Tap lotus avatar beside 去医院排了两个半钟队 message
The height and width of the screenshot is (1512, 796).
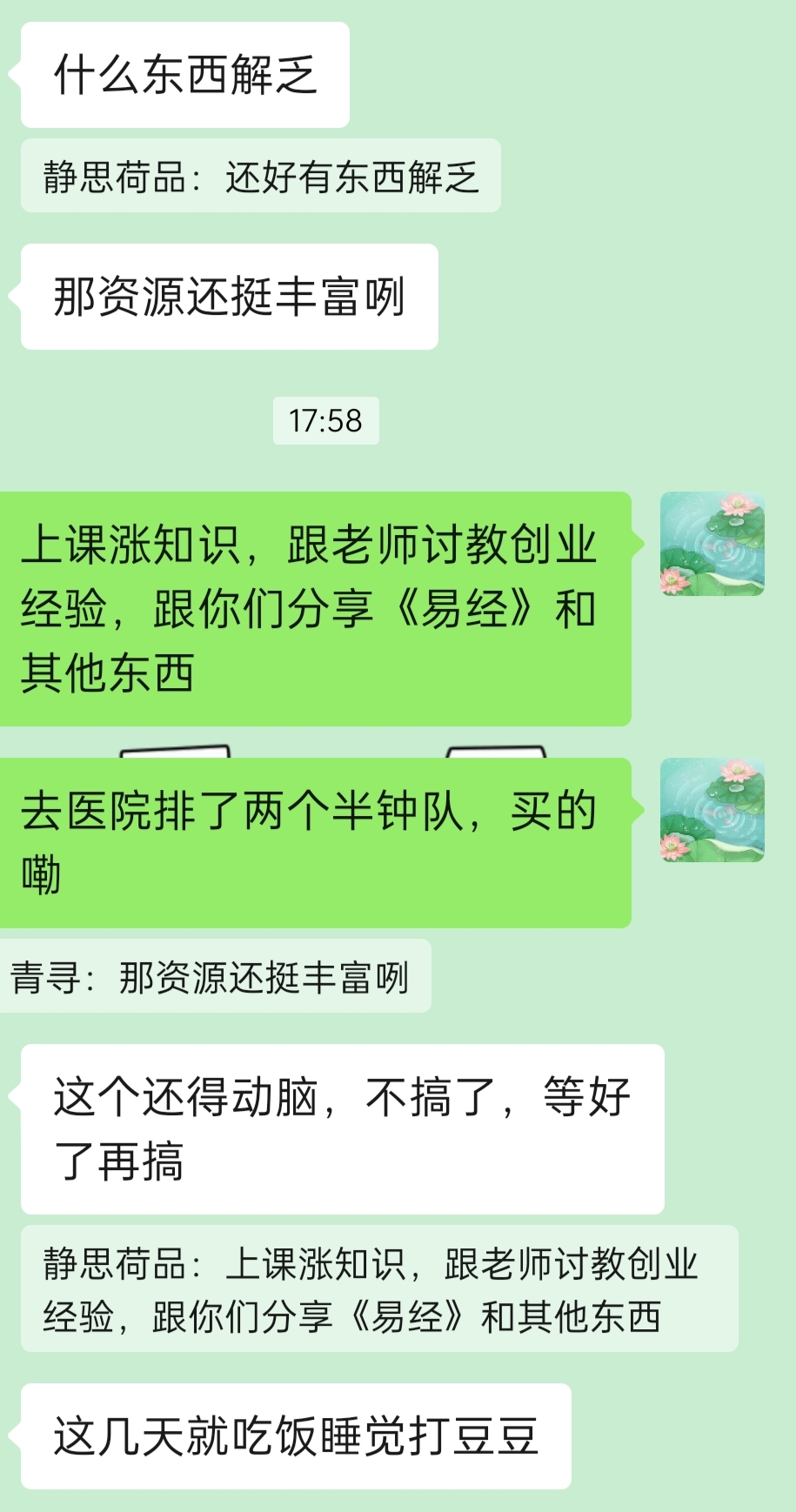tap(712, 810)
